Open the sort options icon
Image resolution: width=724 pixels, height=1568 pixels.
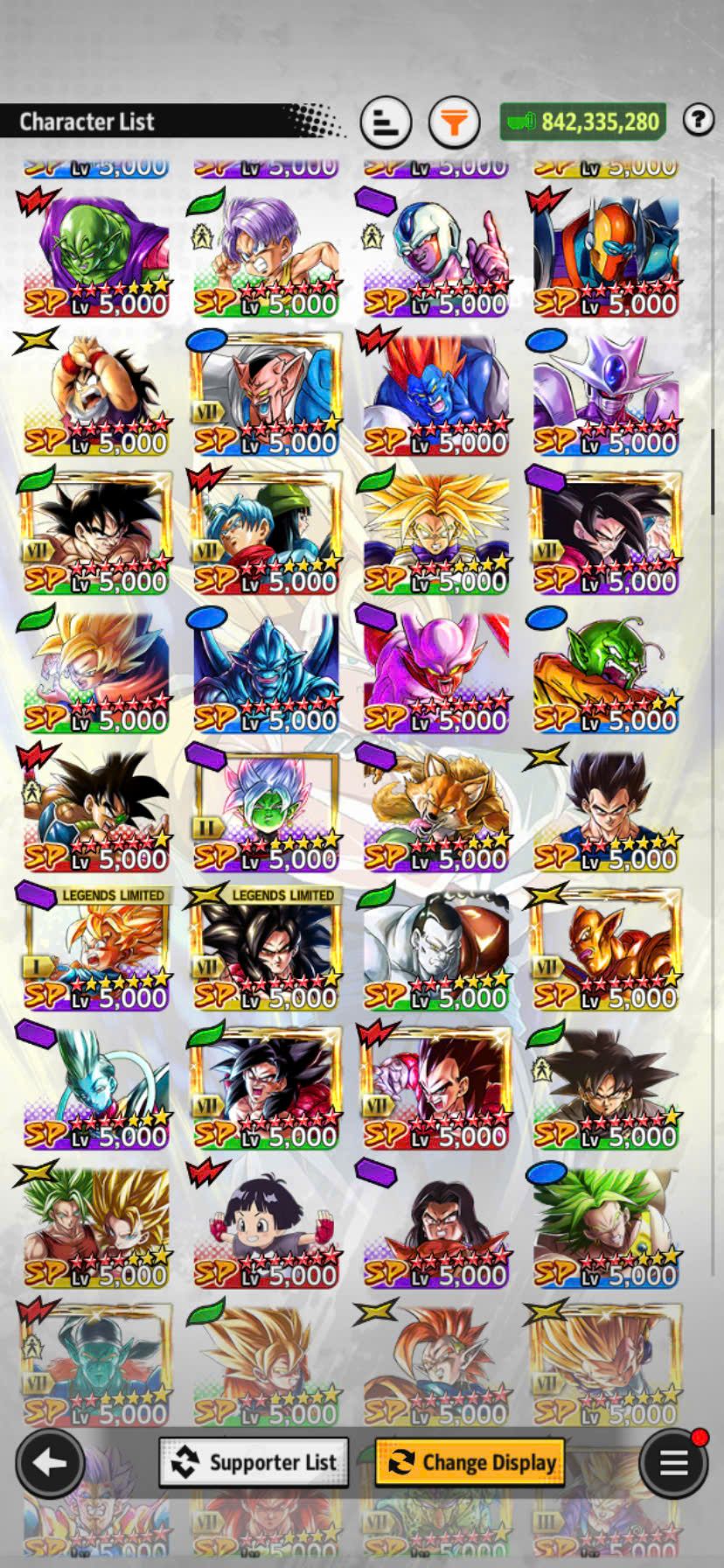(x=386, y=122)
